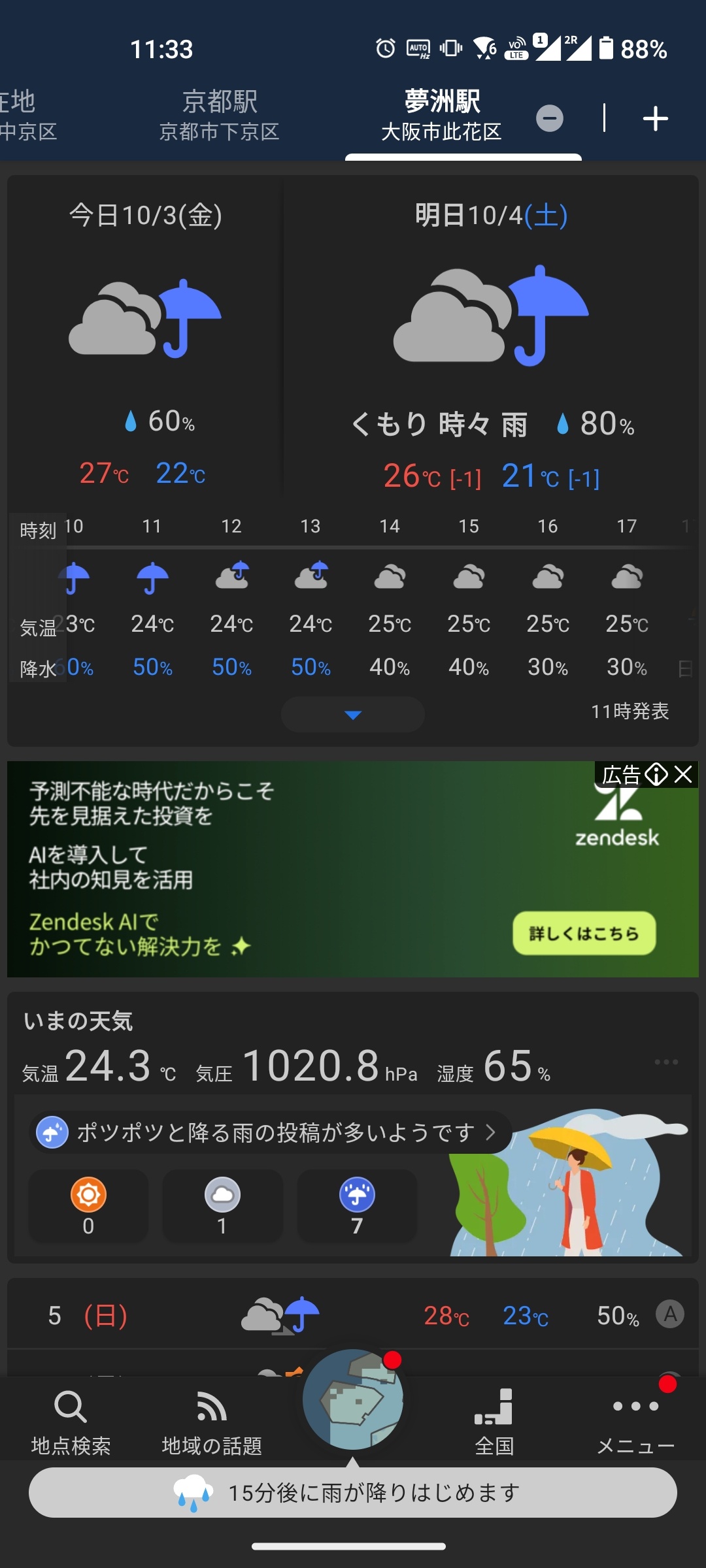
Task: Expand the hourly forecast details arrow
Action: coord(353,715)
